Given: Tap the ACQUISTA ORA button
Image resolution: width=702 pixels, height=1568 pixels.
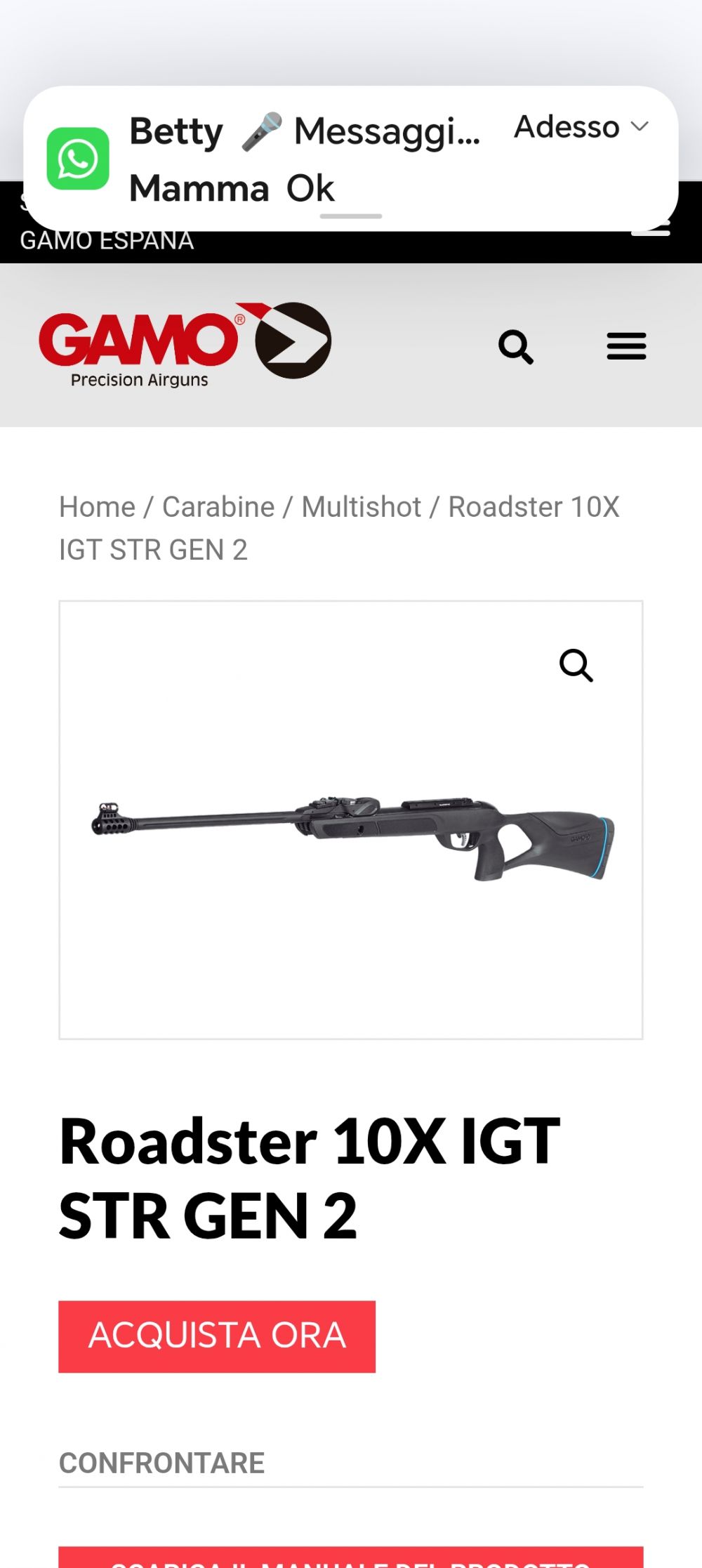Looking at the screenshot, I should point(217,1336).
